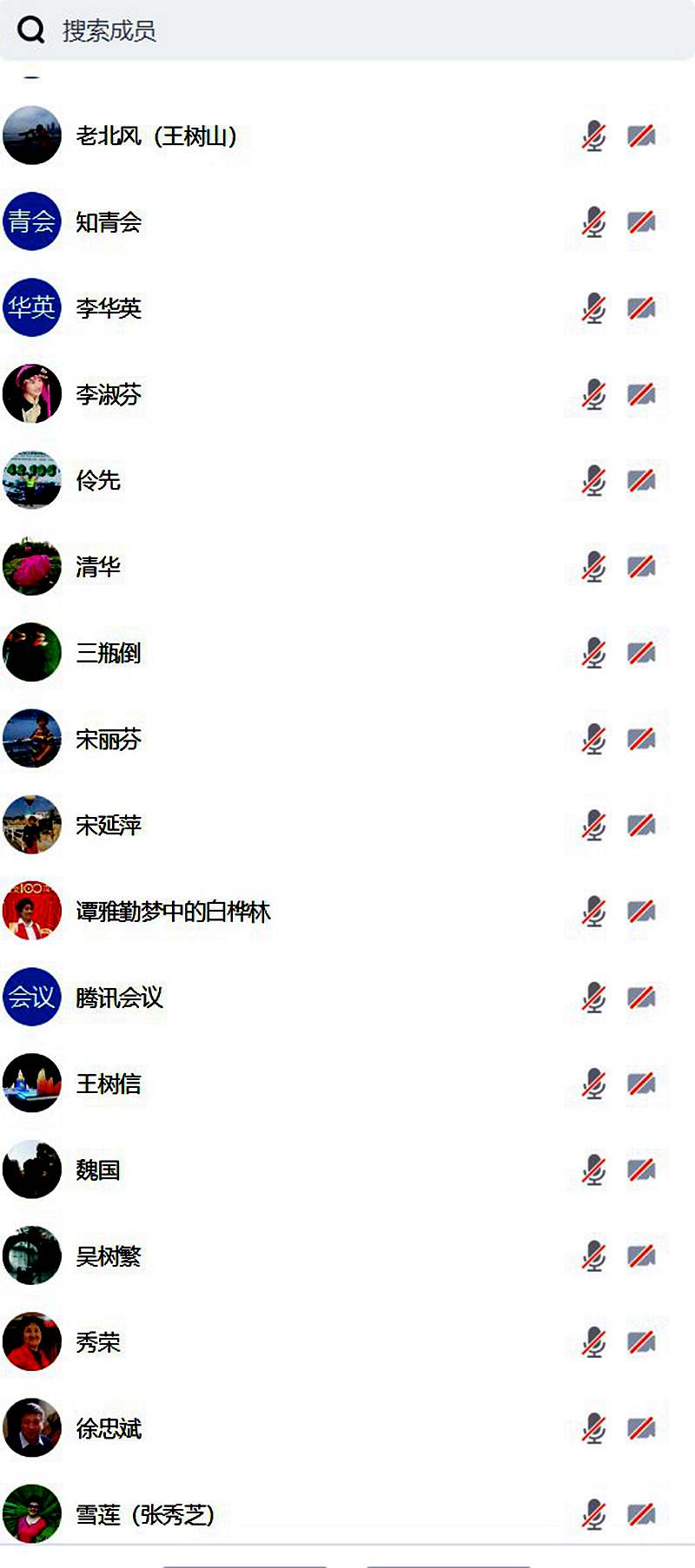Open member 谭雅勤梦中的白桦林
Viewport: 695px width, 1568px height.
tap(173, 911)
